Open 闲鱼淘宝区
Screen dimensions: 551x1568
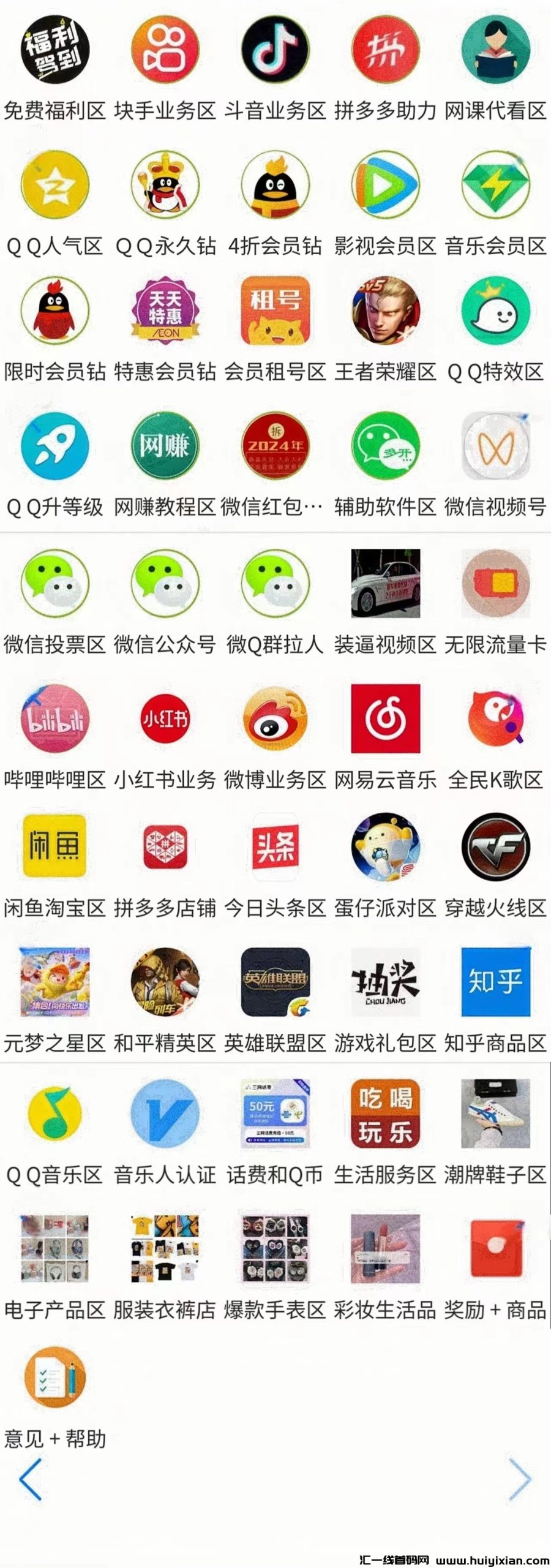(x=55, y=846)
